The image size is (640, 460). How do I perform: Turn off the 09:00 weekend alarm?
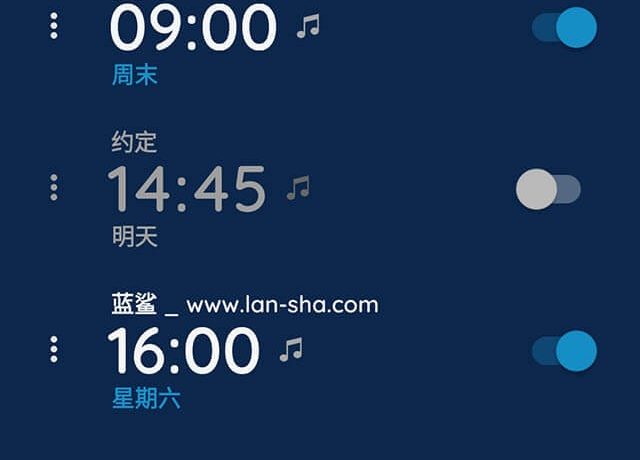click(x=565, y=28)
